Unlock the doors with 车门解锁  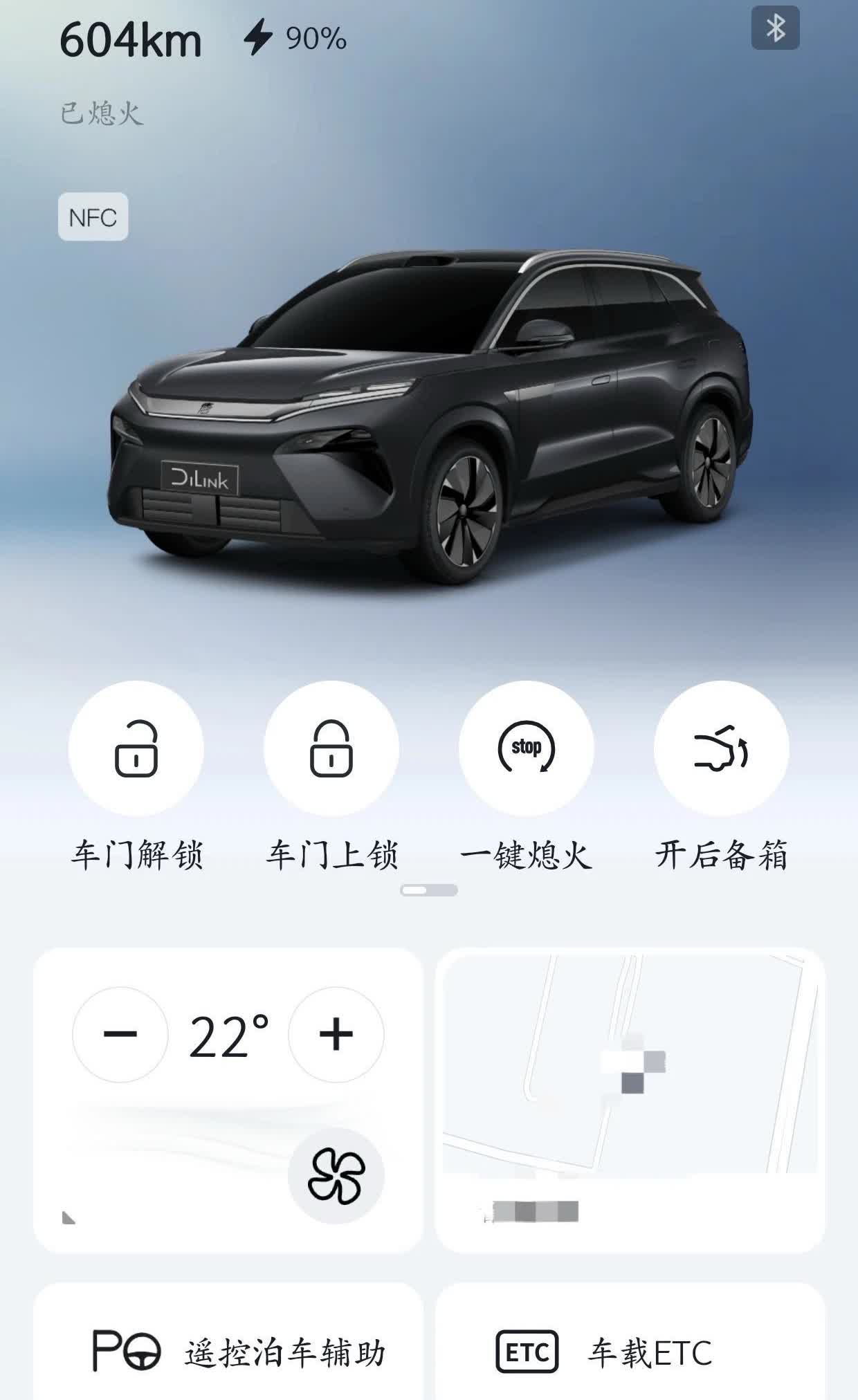(136, 748)
